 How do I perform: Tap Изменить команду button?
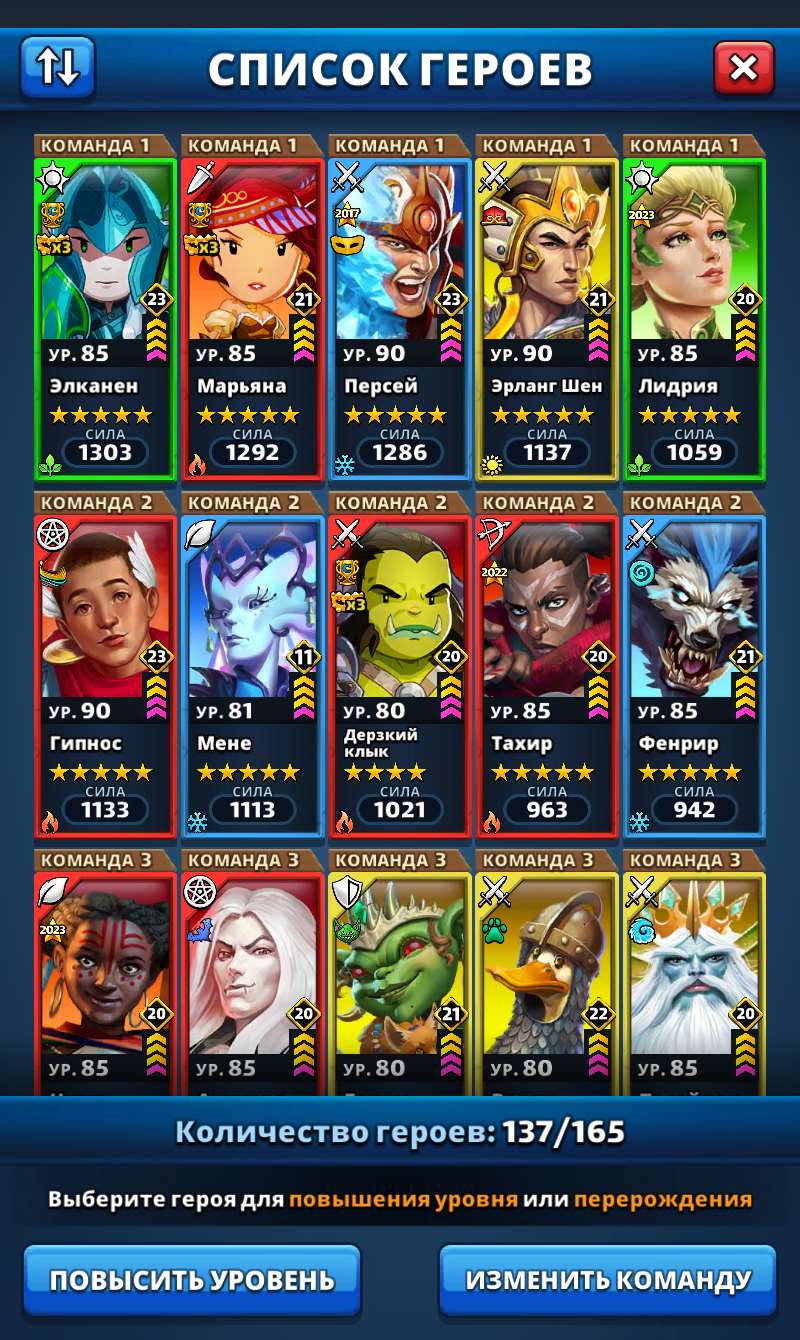coord(607,1279)
